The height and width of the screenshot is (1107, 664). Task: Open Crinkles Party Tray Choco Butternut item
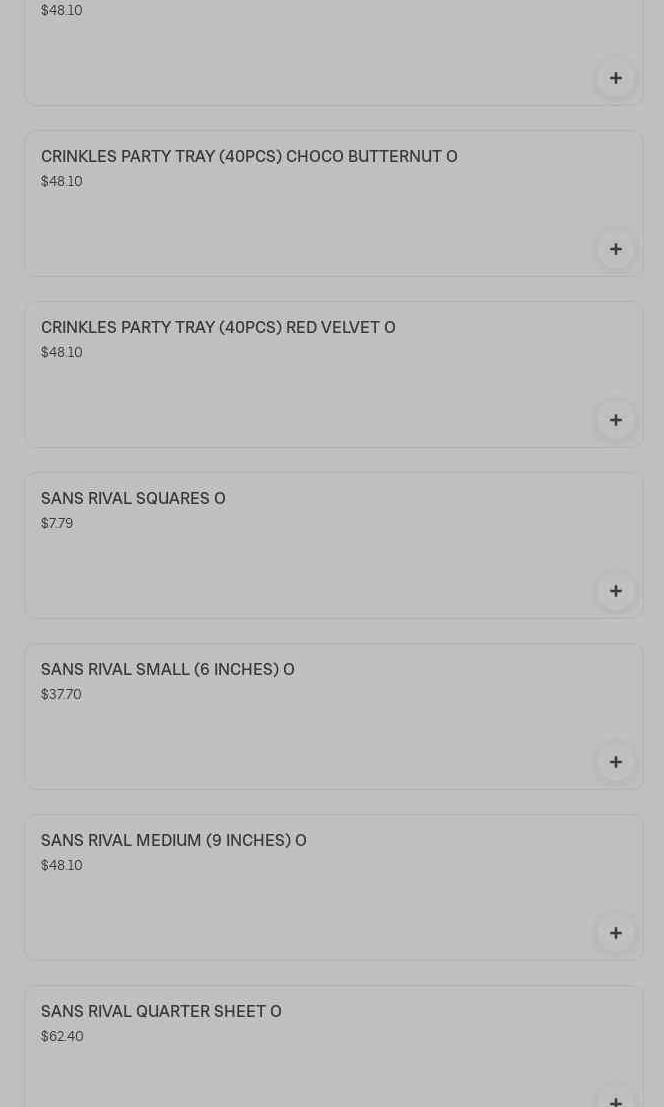tap(249, 157)
